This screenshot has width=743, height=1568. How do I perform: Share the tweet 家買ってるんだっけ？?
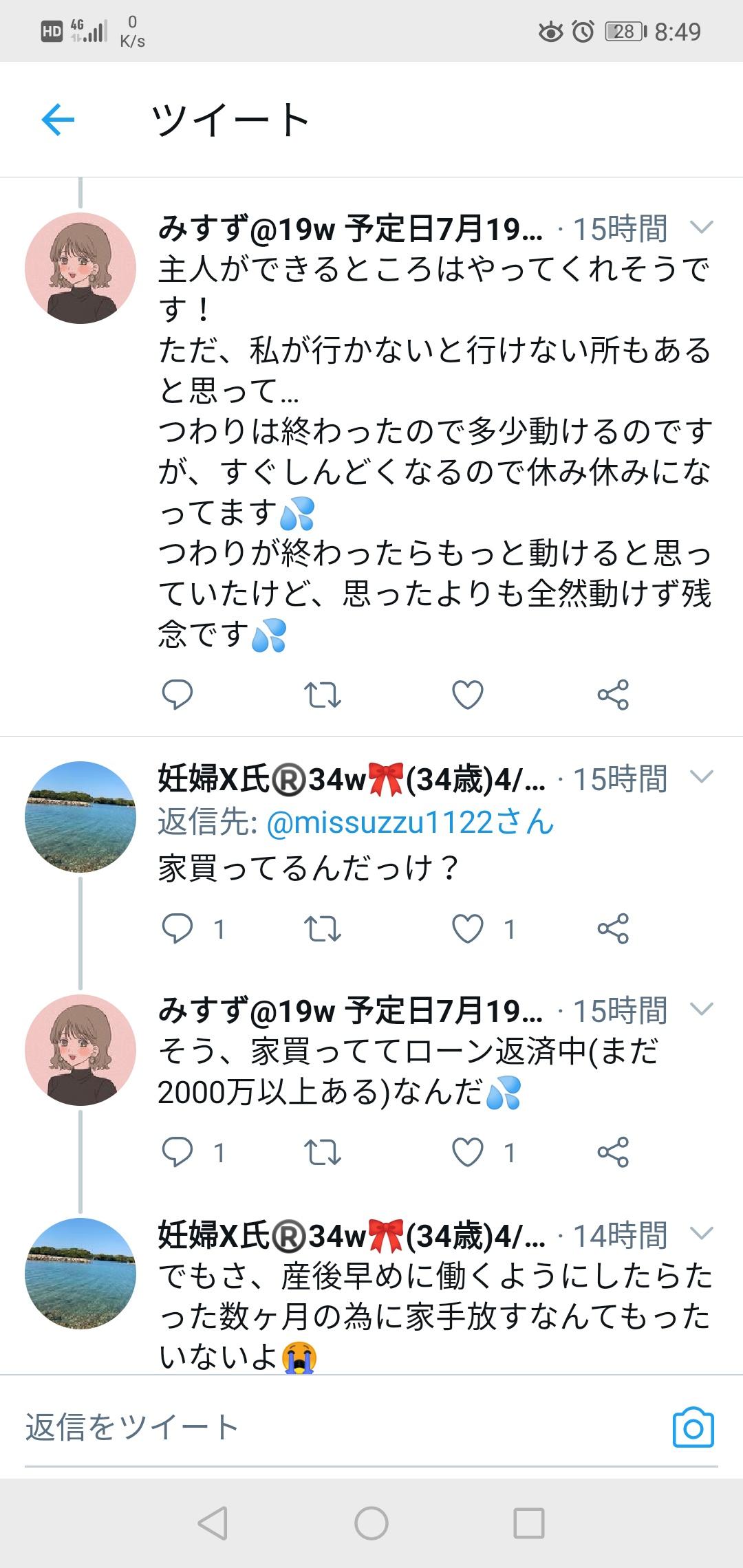click(x=613, y=929)
